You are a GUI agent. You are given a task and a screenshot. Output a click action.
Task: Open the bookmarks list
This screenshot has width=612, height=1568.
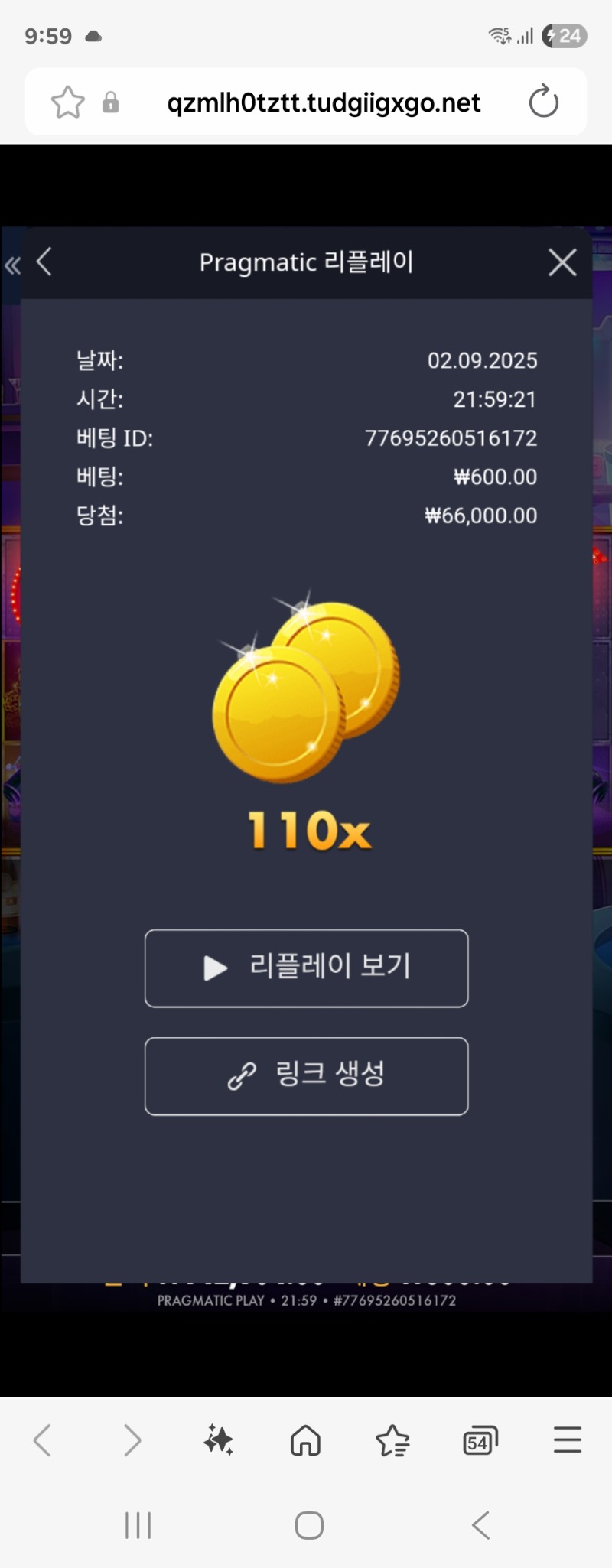pos(392,1440)
